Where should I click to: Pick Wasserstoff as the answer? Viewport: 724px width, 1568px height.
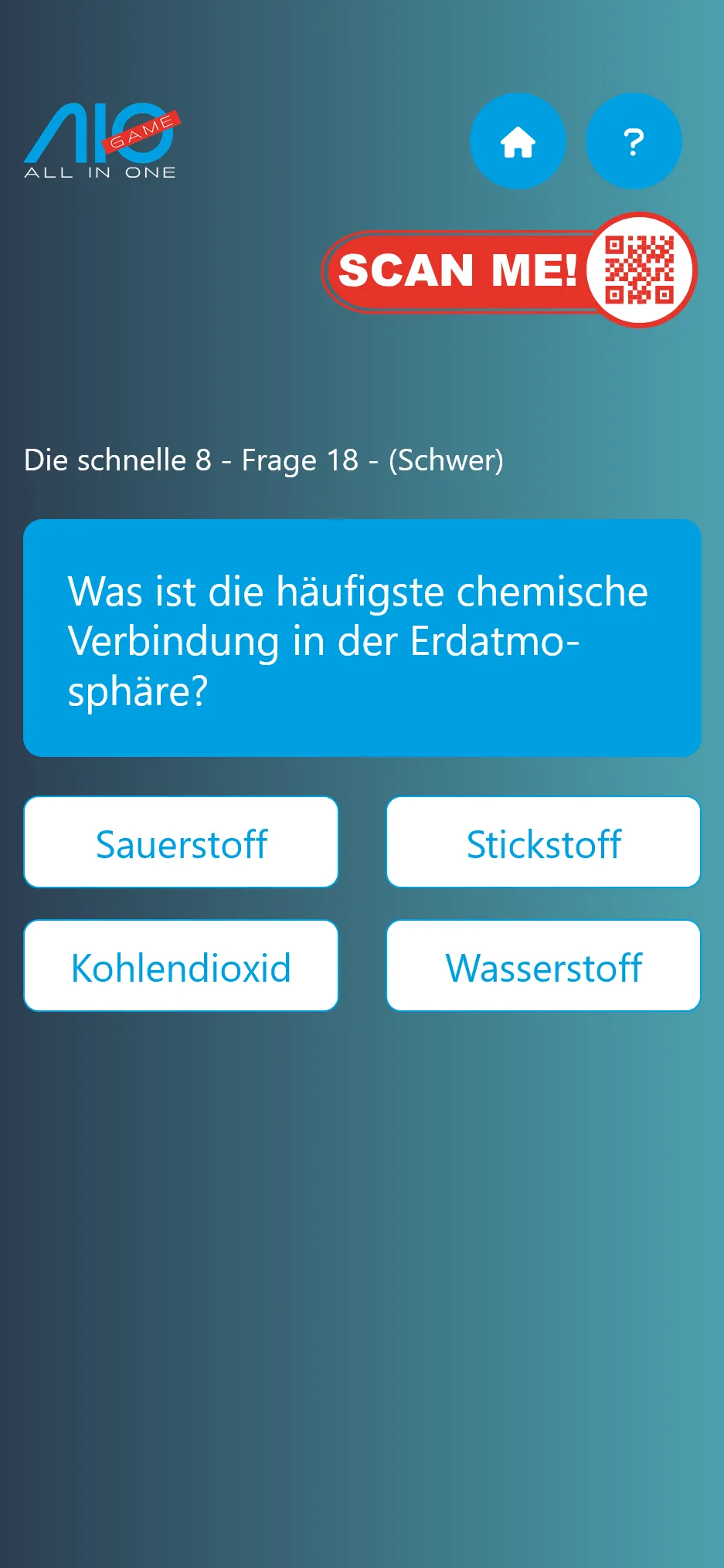tap(543, 966)
